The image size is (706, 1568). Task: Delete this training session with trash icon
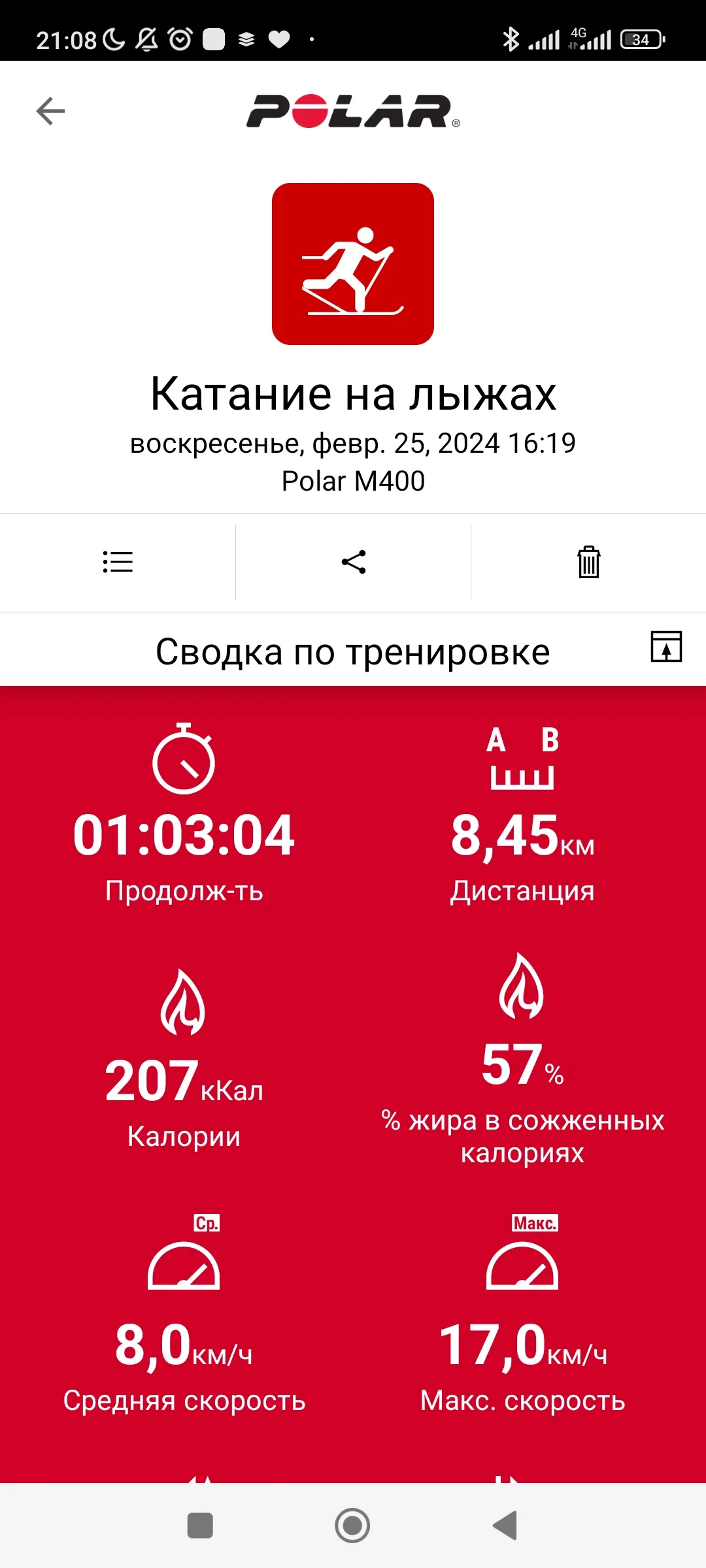(588, 562)
